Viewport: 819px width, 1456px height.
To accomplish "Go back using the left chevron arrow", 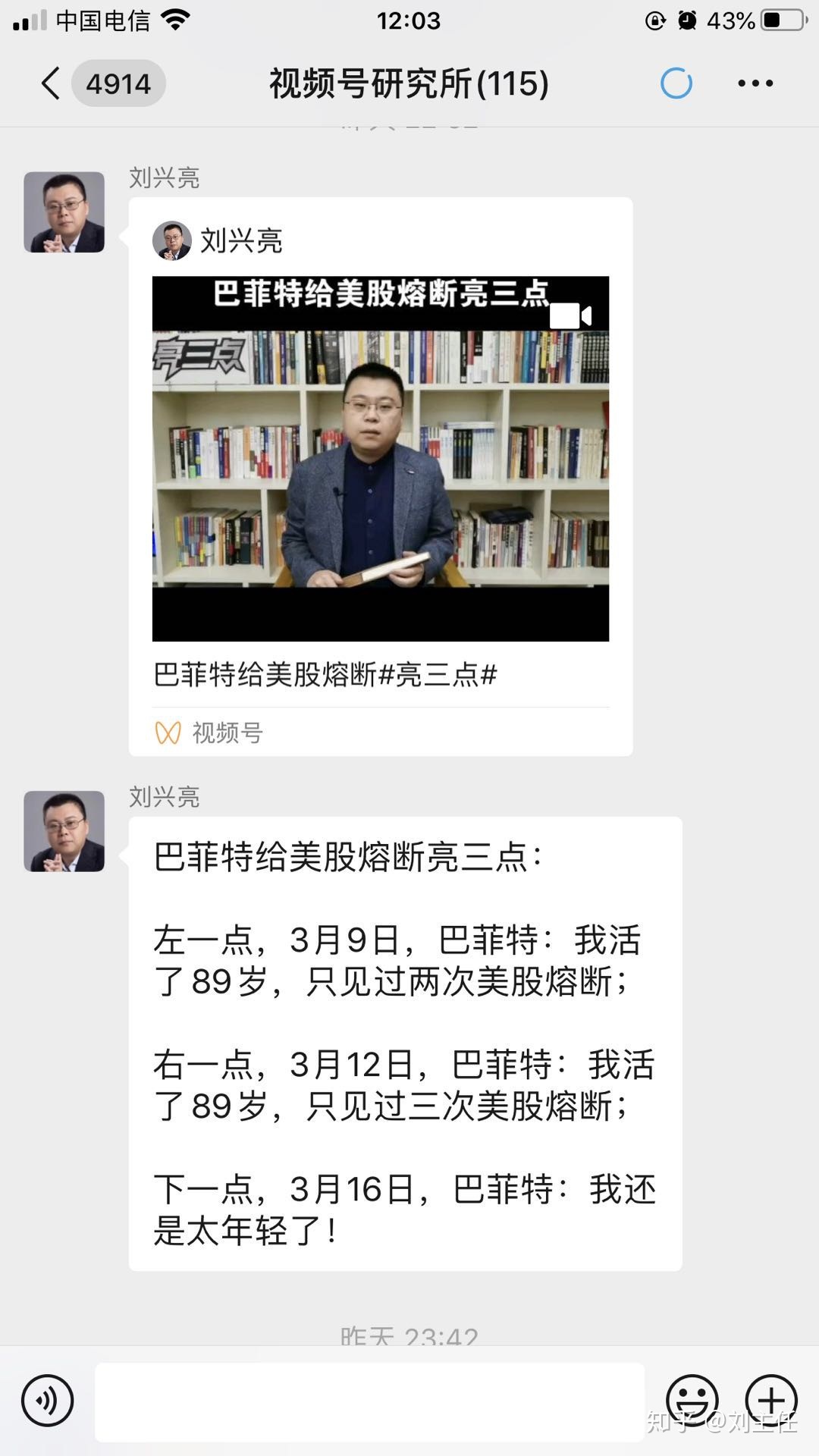I will (50, 83).
